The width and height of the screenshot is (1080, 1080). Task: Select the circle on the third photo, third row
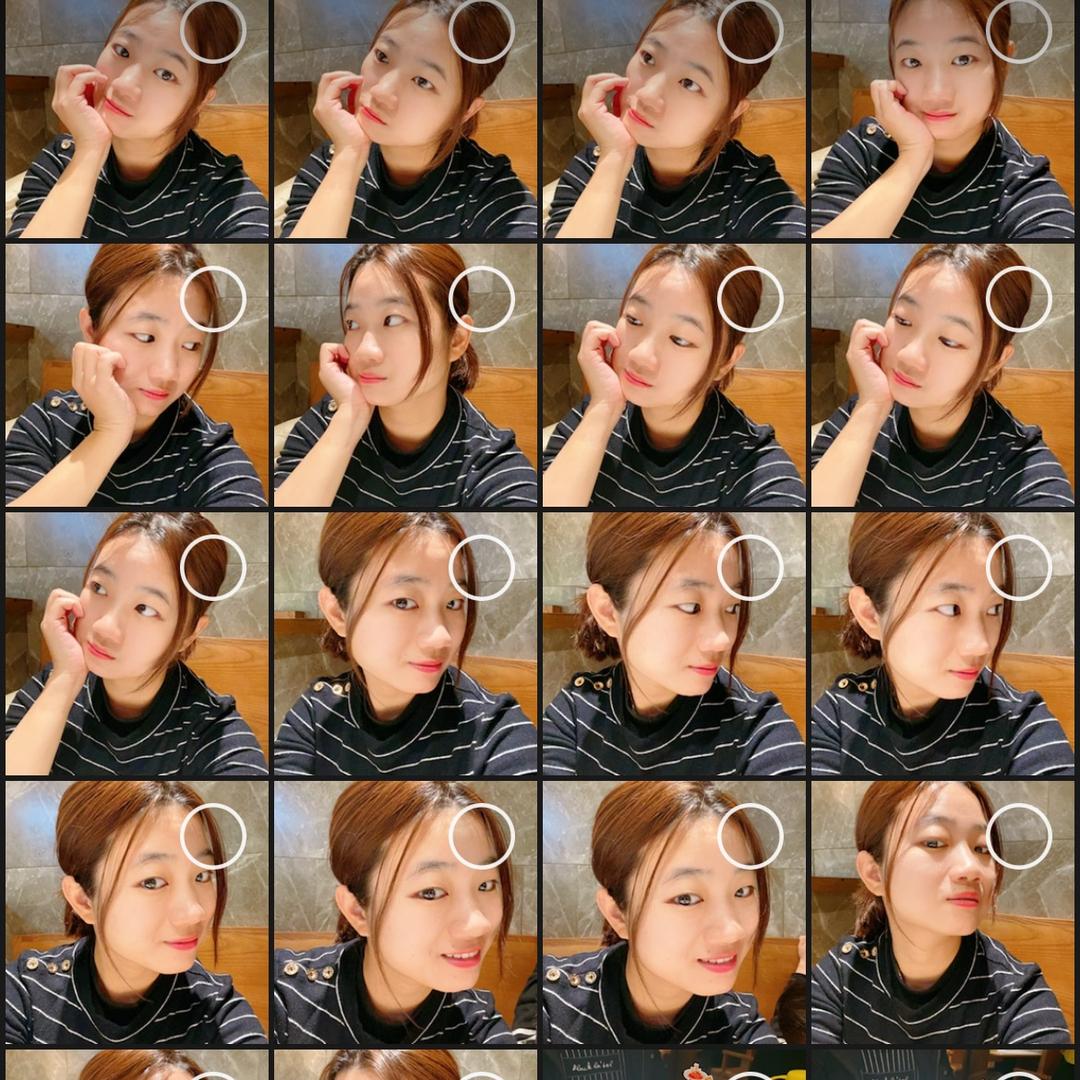click(x=750, y=567)
